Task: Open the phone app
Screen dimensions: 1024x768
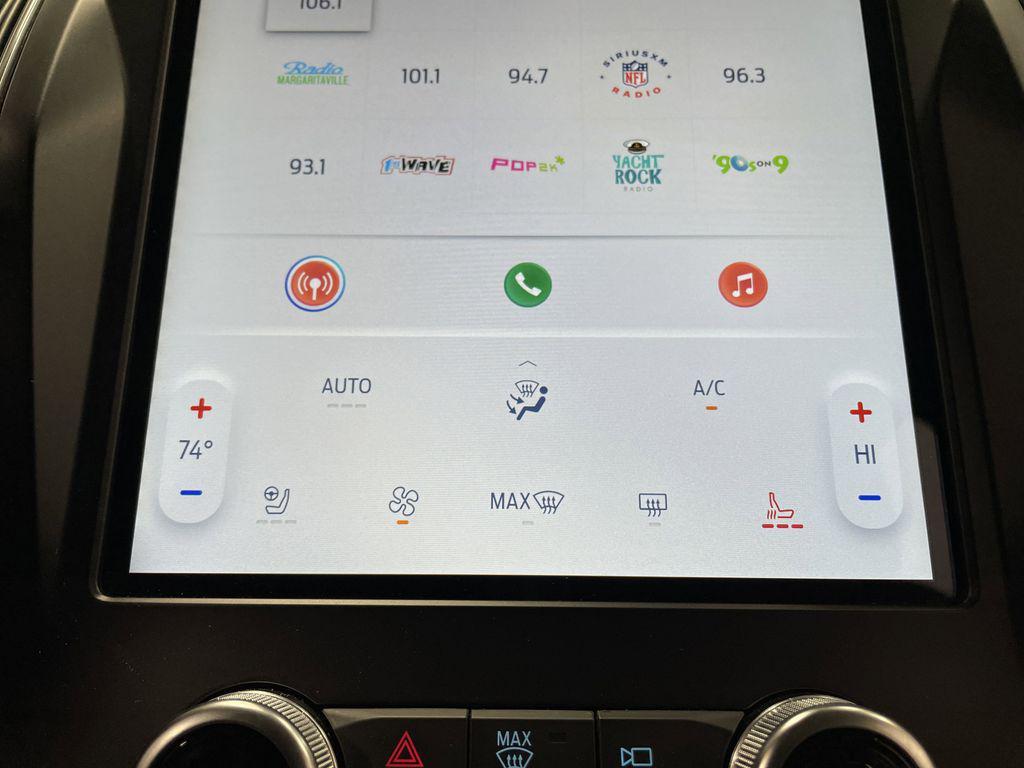Action: 528,285
